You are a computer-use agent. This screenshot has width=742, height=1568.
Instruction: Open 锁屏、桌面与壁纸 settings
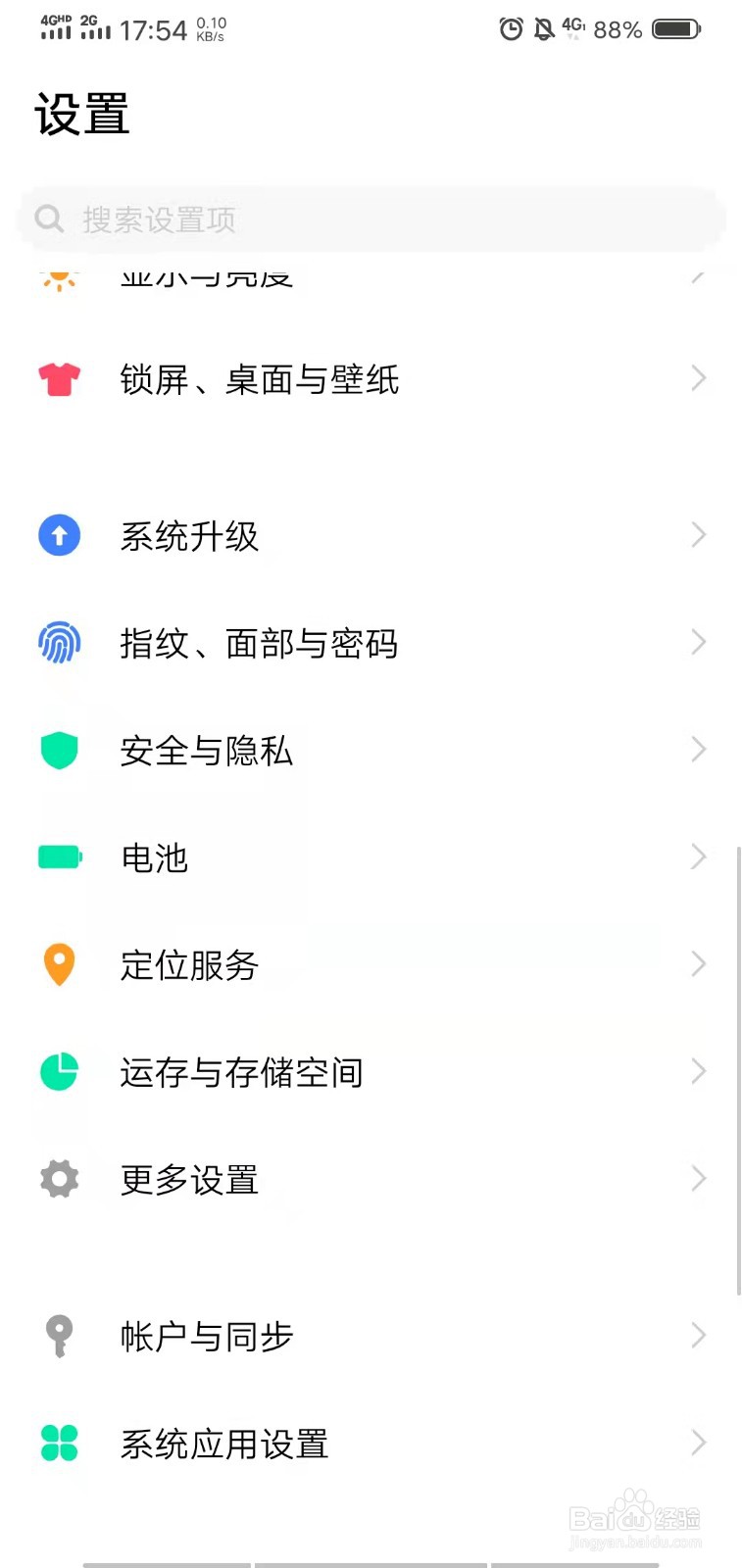371,379
